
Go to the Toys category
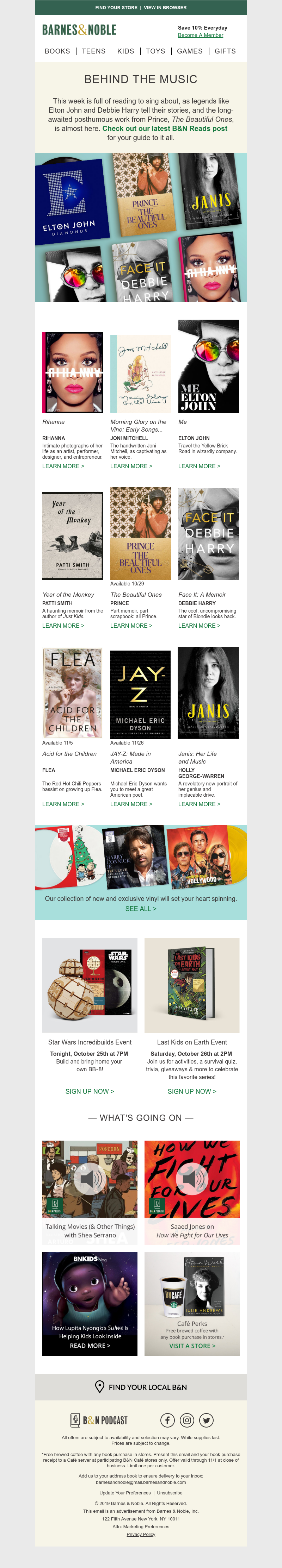(155, 51)
